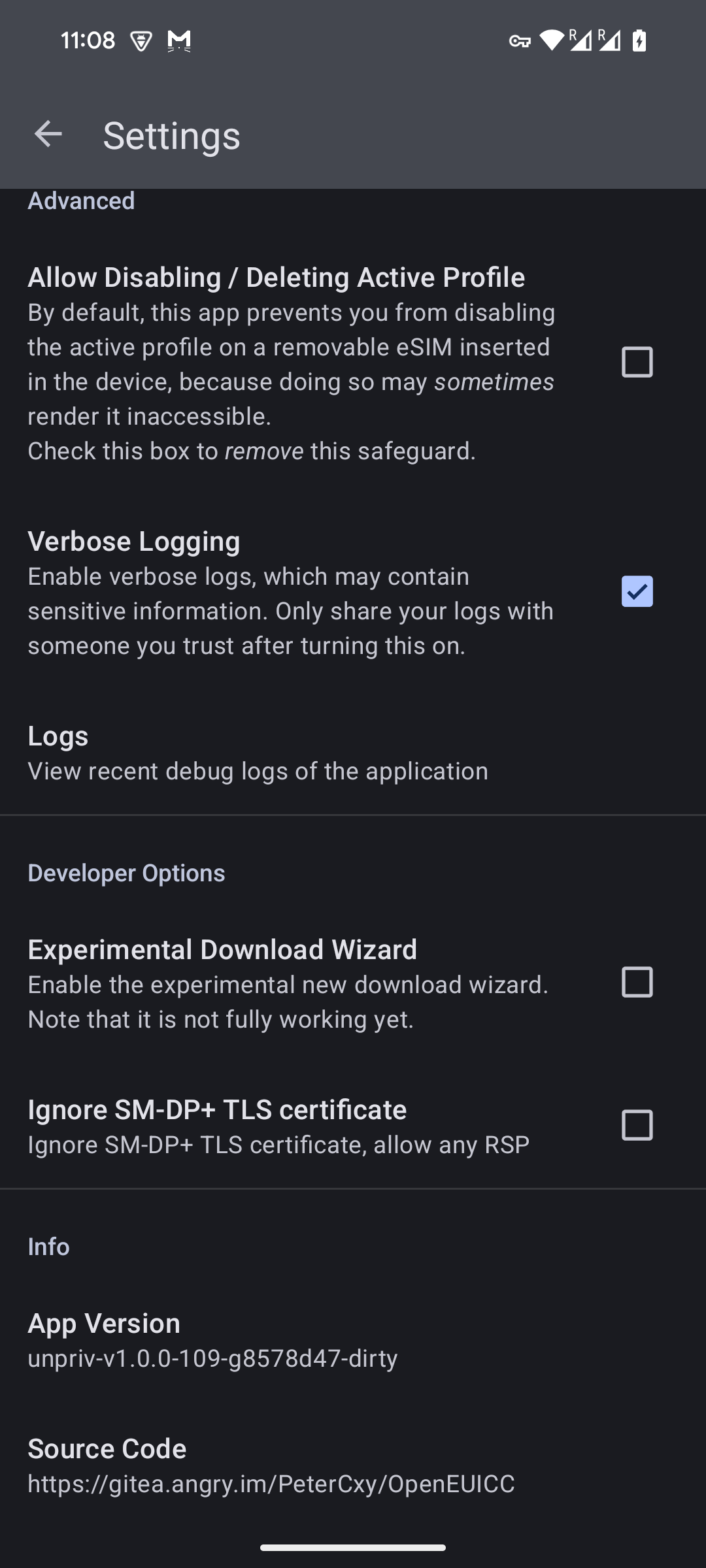Tick the Ignore SM-DP+ TLS certificate checkbox
Image resolution: width=706 pixels, height=1568 pixels.
pos(637,1125)
